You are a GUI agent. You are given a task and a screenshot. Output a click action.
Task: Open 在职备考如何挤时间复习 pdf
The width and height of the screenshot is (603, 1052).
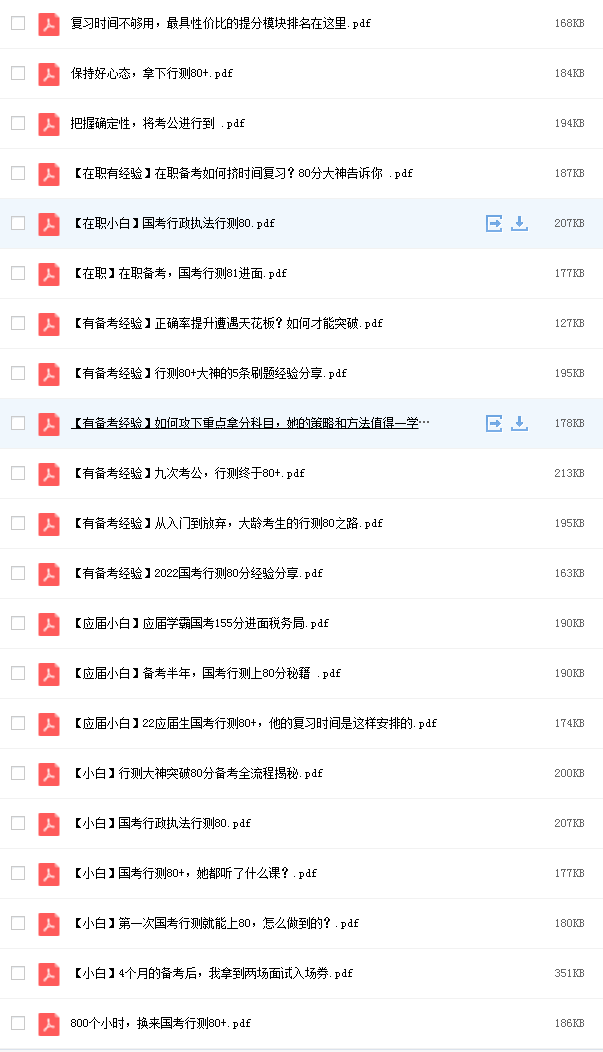[241, 173]
